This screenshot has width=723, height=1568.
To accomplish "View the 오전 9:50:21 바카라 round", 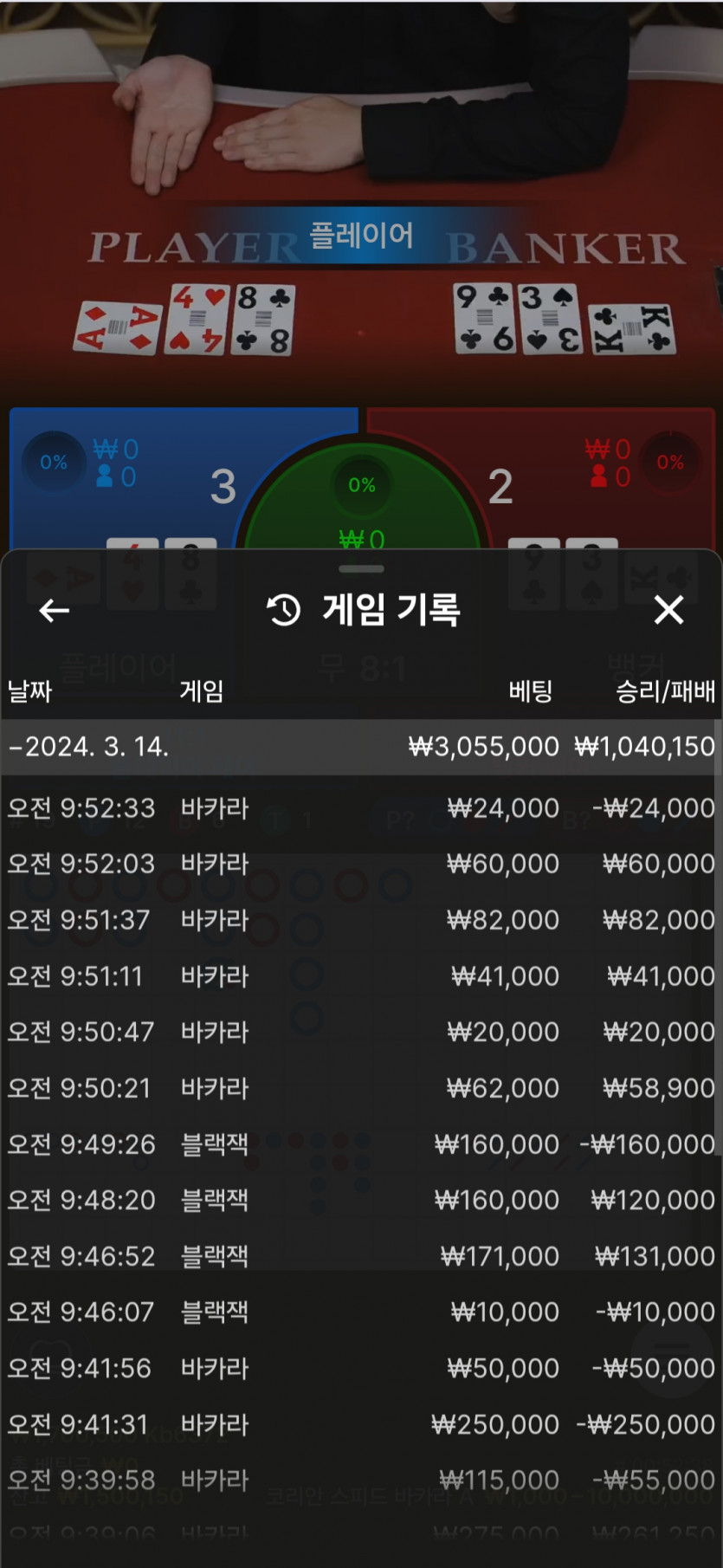I will [x=360, y=1088].
